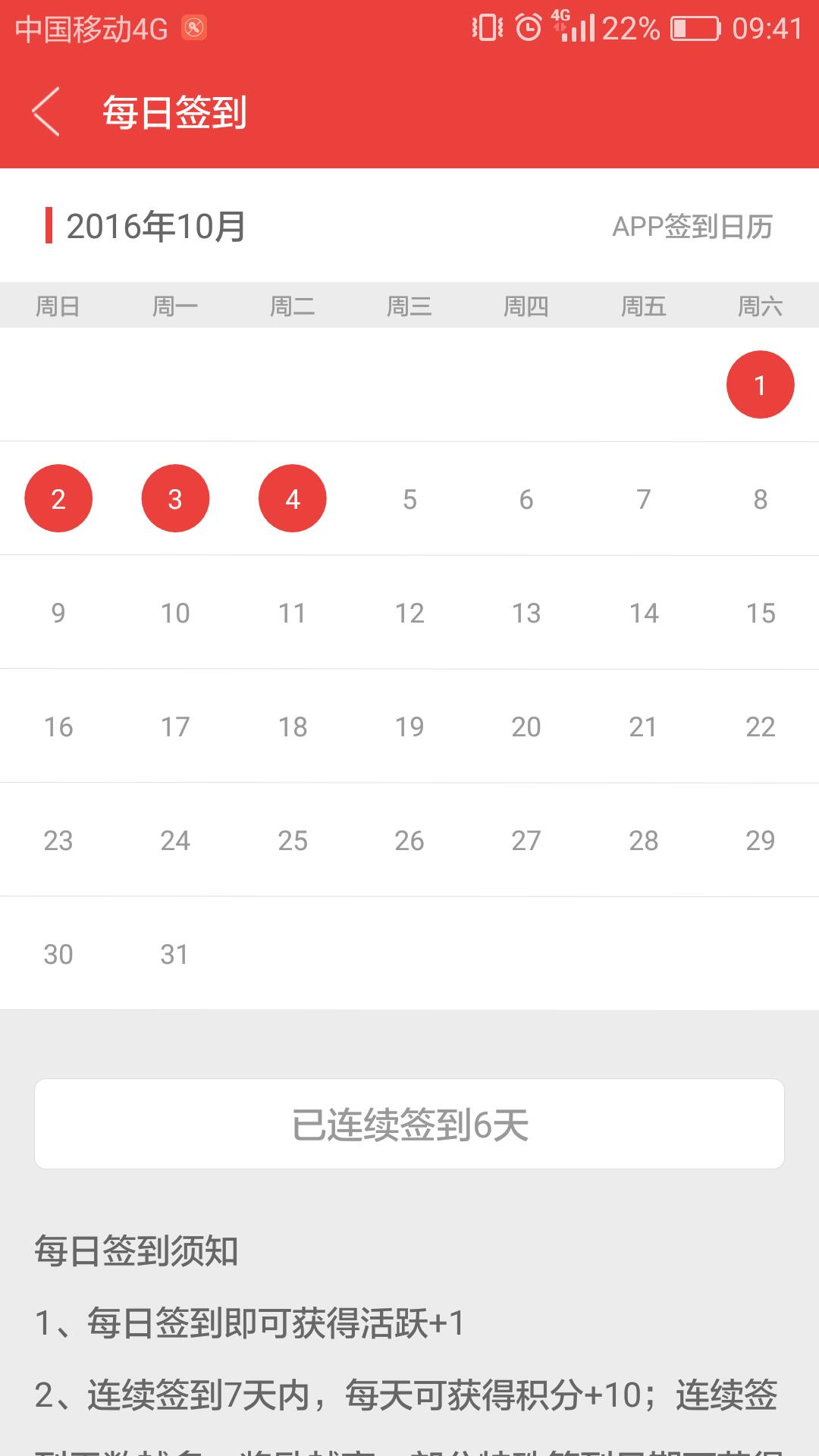Screen dimensions: 819x1456
Task: Go back from the 每日签到 page
Action: pos(45,112)
